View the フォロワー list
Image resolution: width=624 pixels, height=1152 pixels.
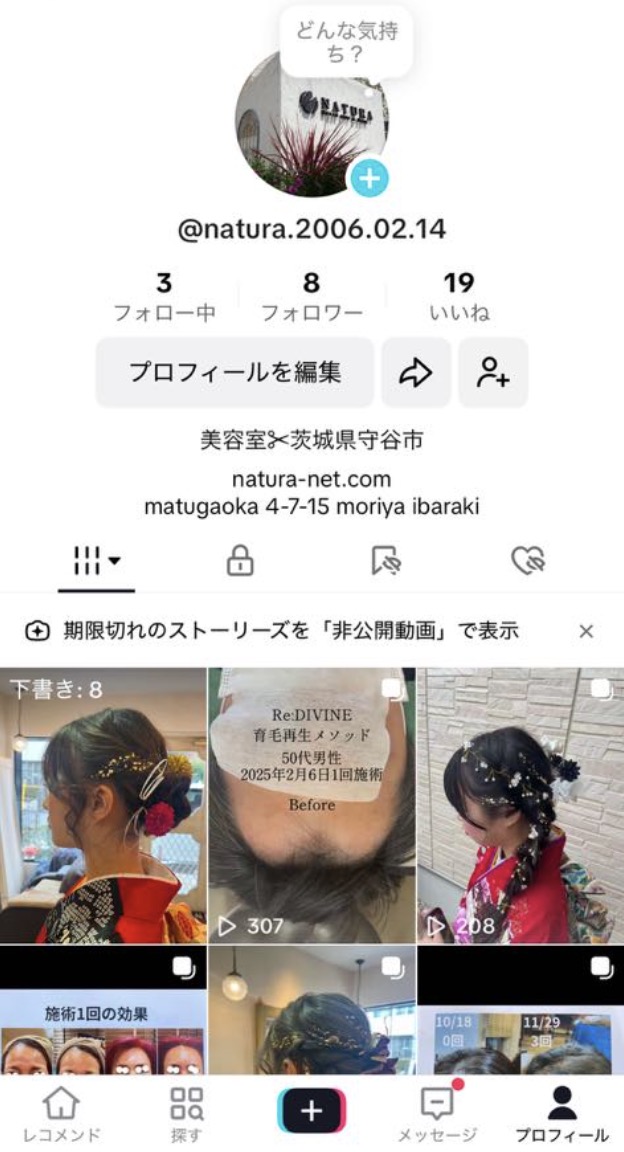[312, 297]
